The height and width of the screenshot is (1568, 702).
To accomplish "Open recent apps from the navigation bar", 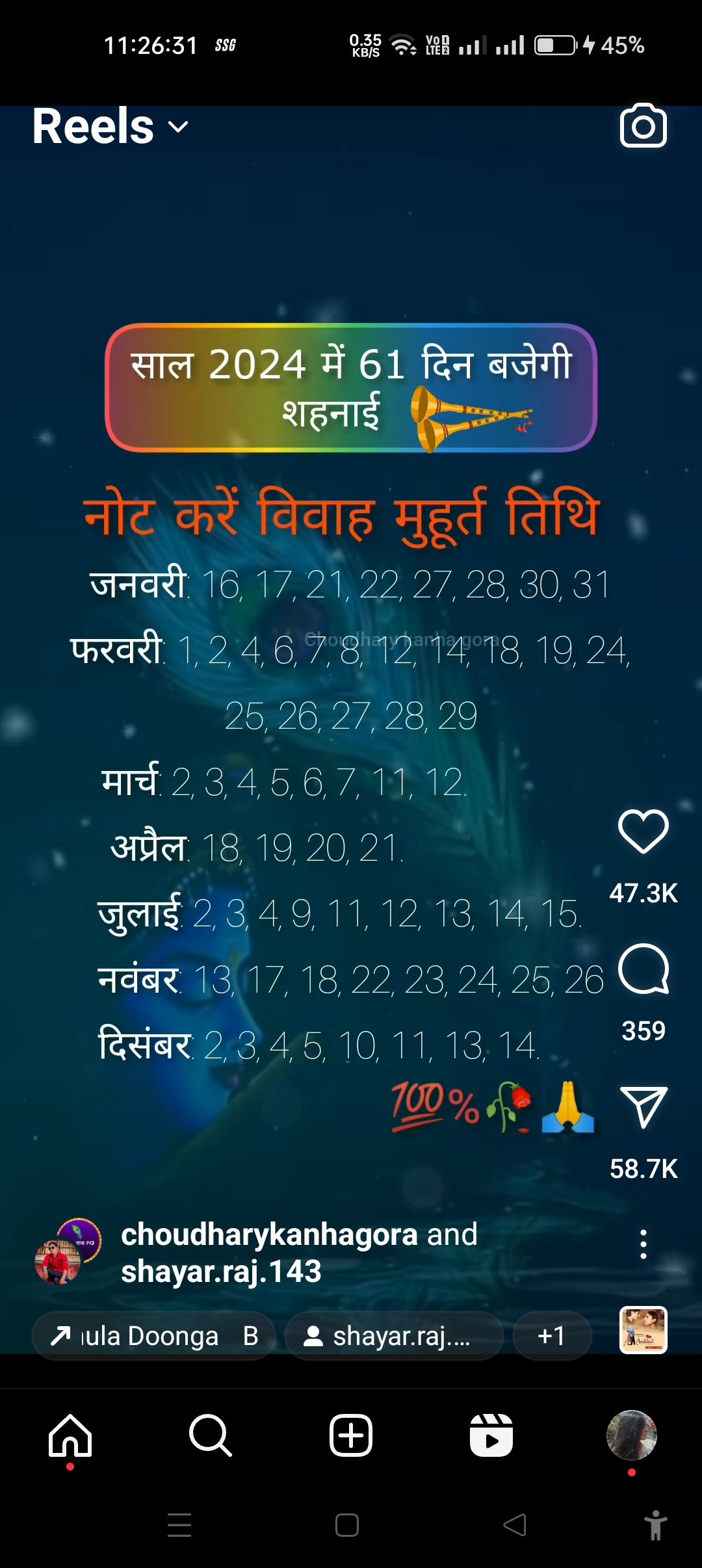I will click(x=179, y=1525).
